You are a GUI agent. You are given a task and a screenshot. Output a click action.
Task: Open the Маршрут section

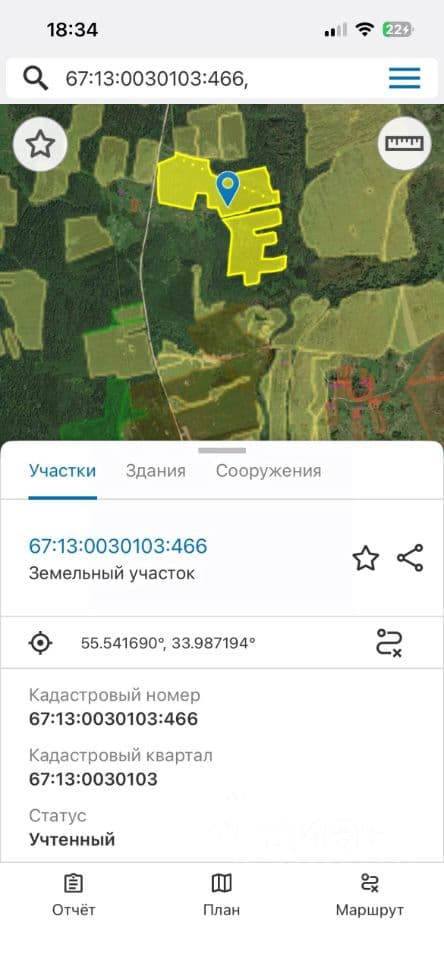370,895
